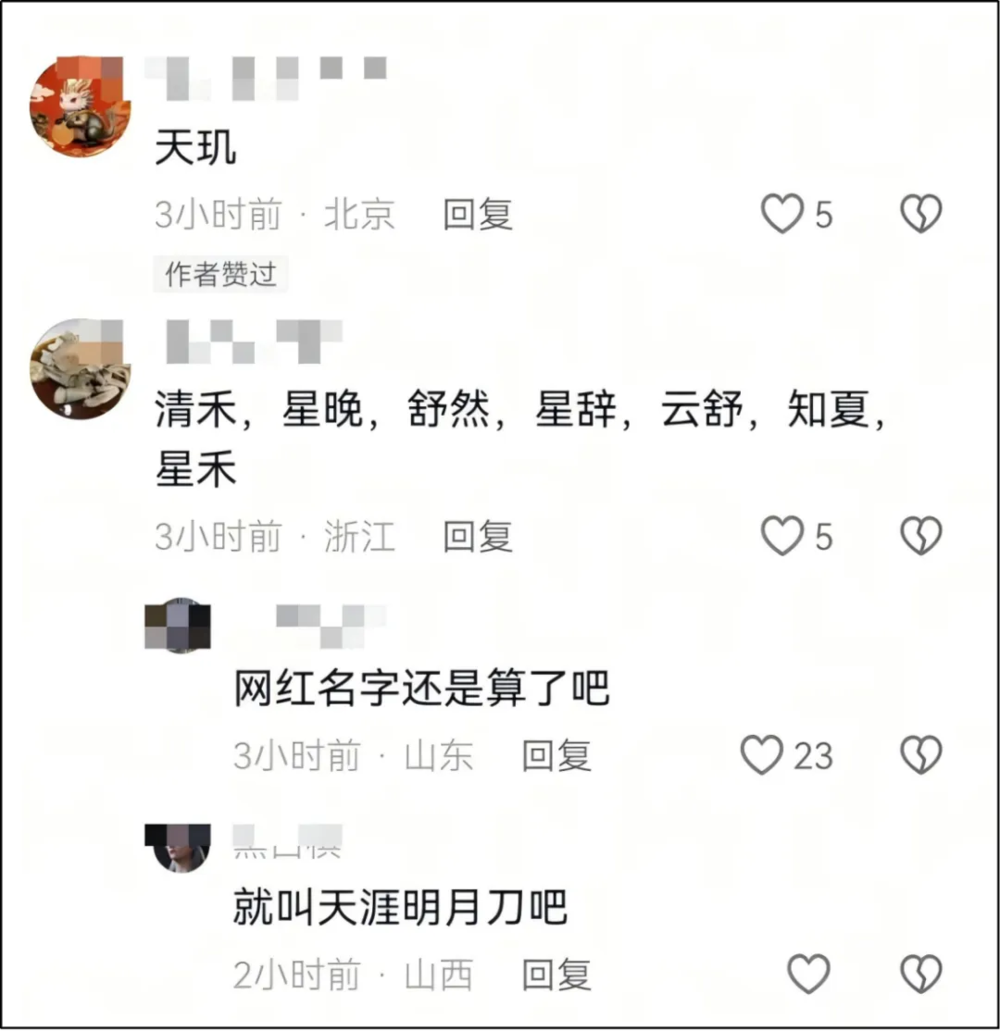Open the profile of the 清禾 commenter
The image size is (1000, 1031).
point(80,369)
